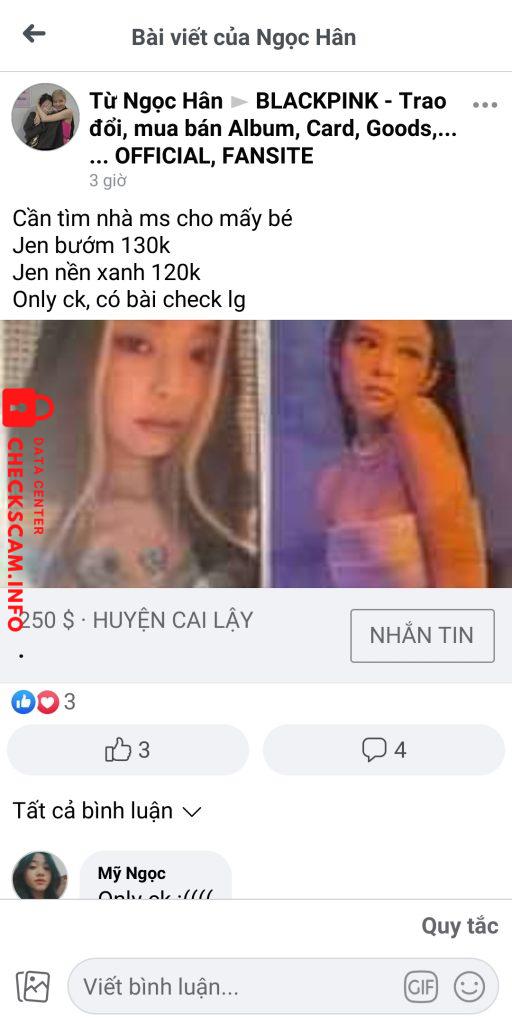Open the post's three-dot options menu
The height and width of the screenshot is (1024, 512).
pyautogui.click(x=485, y=105)
